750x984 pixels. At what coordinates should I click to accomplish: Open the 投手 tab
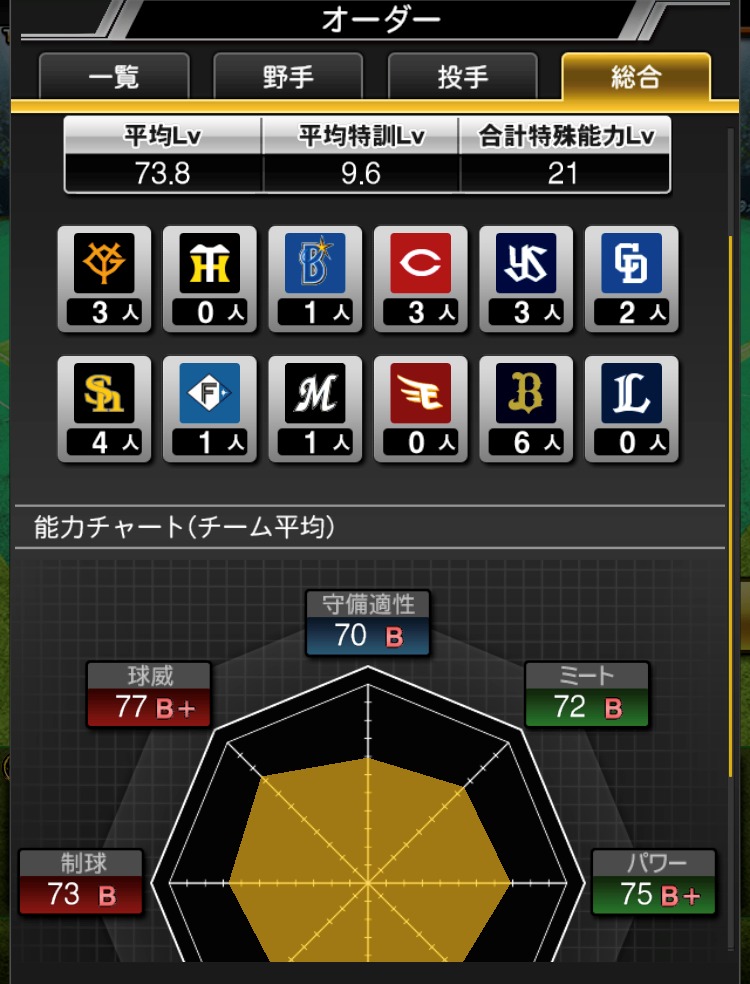[x=462, y=77]
